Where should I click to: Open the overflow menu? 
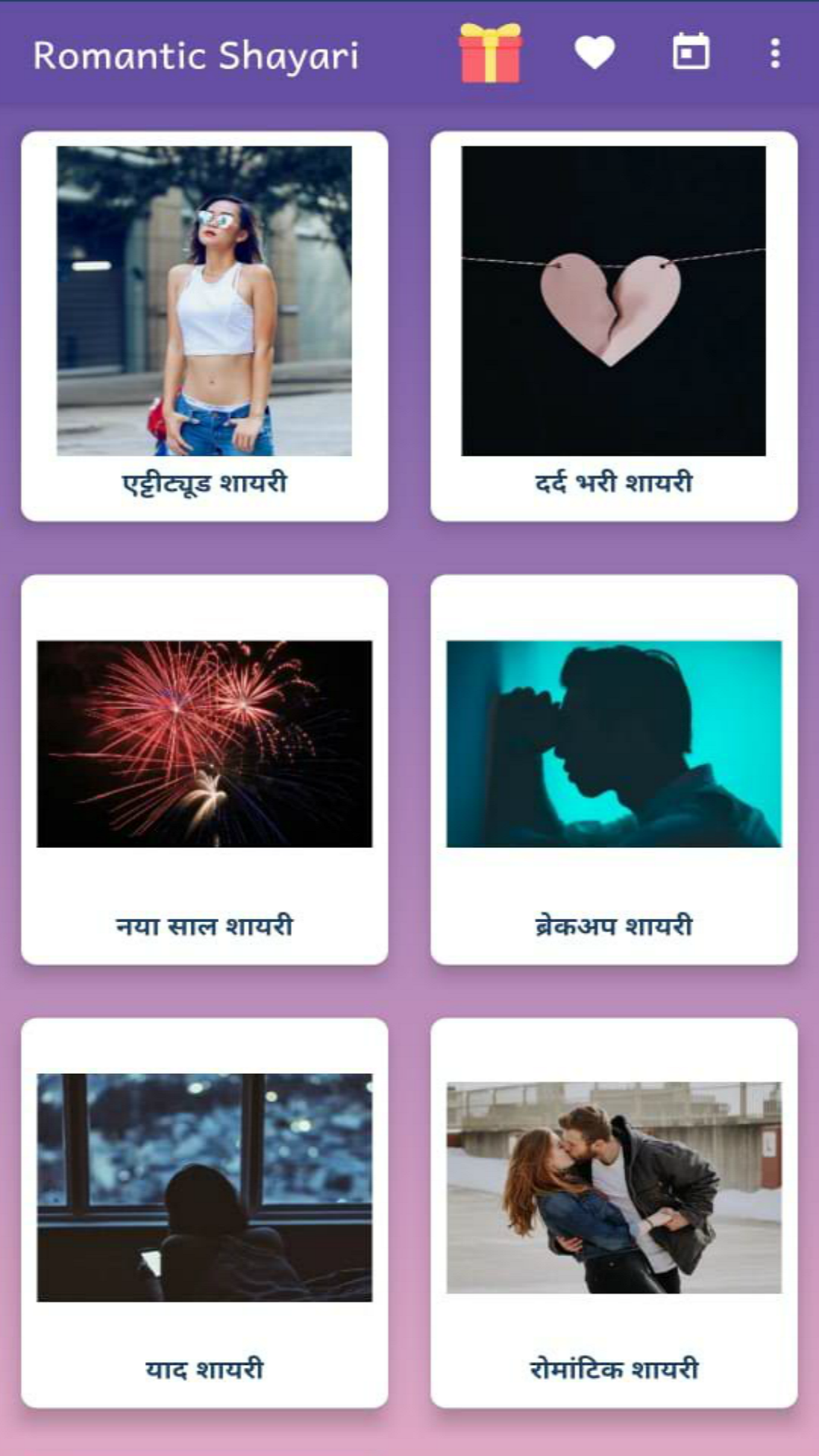774,53
